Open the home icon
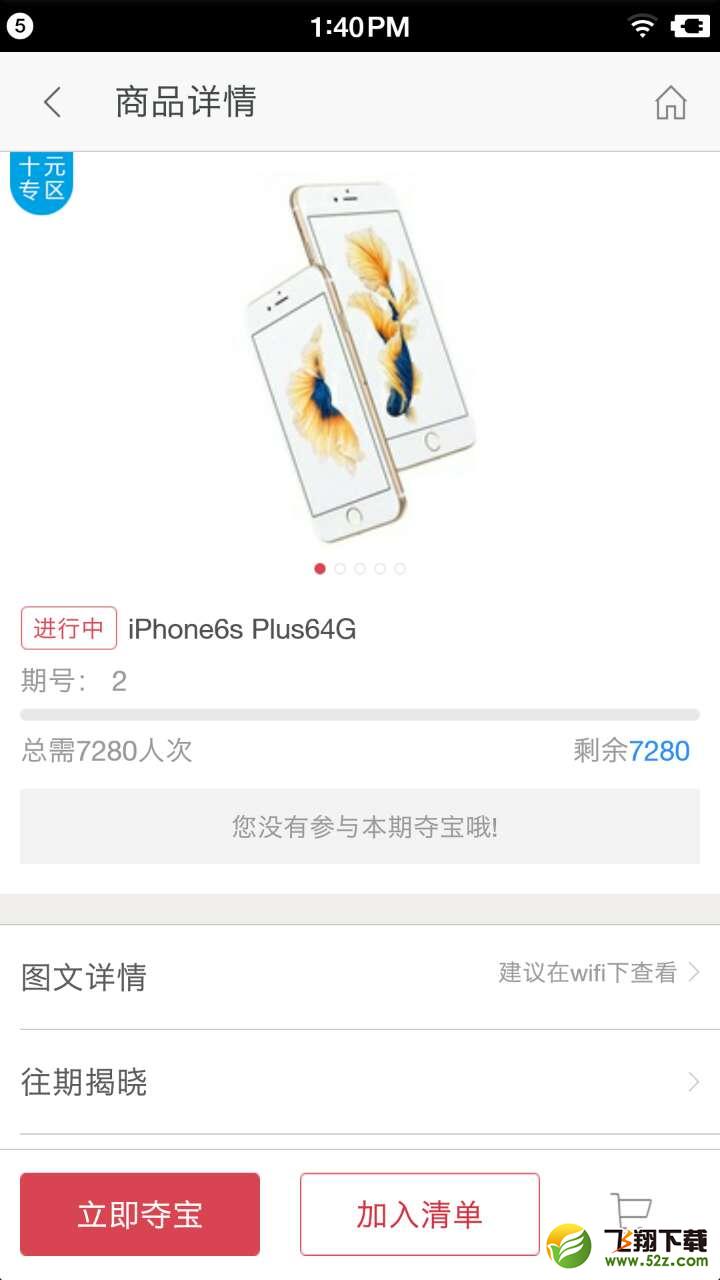This screenshot has width=720, height=1280. 670,102
